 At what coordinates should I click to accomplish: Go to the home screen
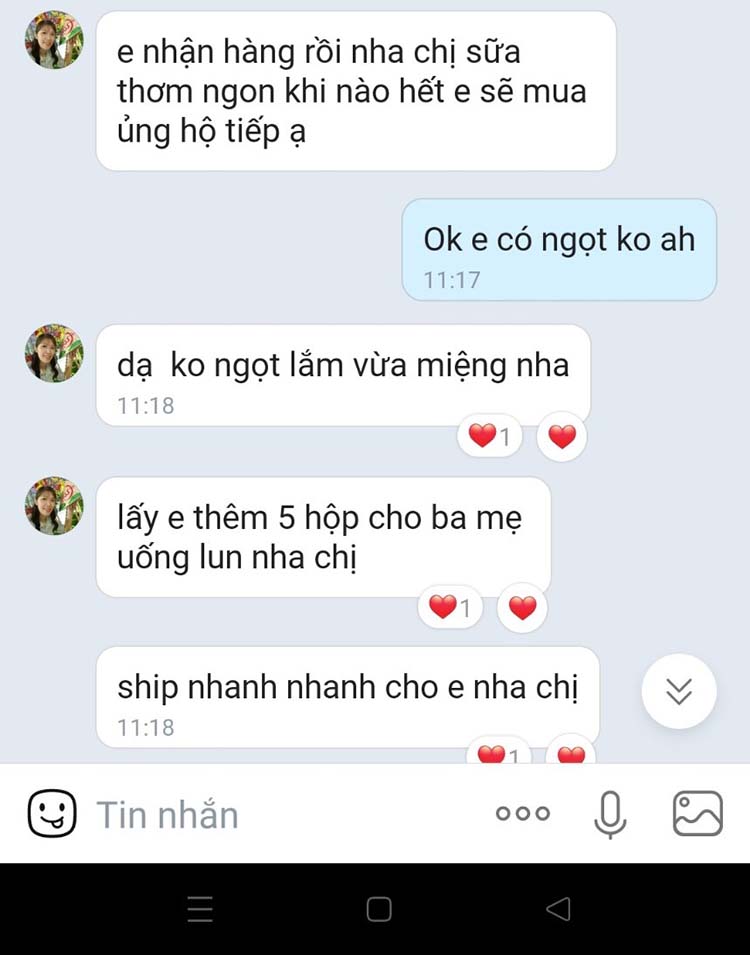click(379, 908)
